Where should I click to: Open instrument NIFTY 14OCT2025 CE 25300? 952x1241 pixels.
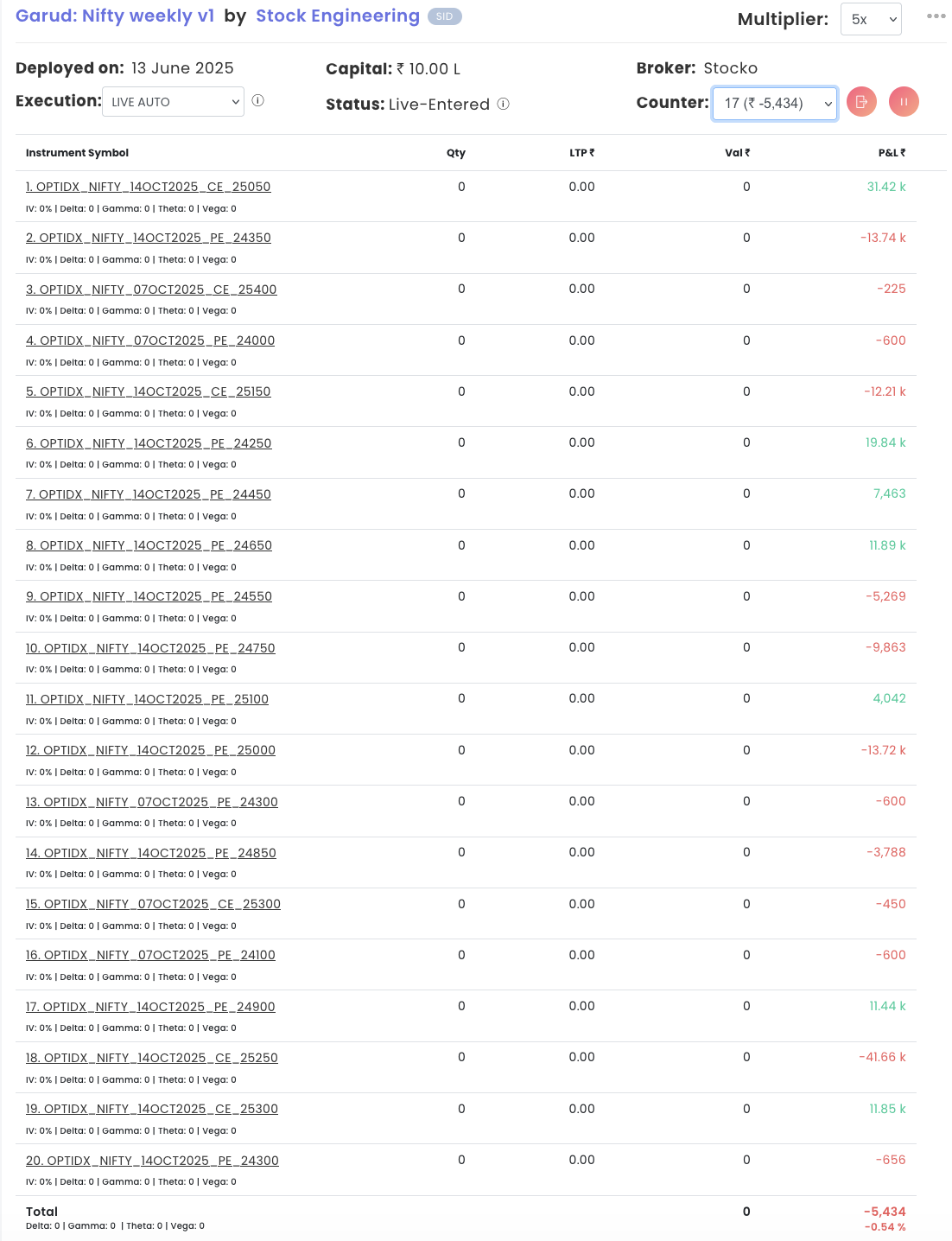click(152, 1109)
